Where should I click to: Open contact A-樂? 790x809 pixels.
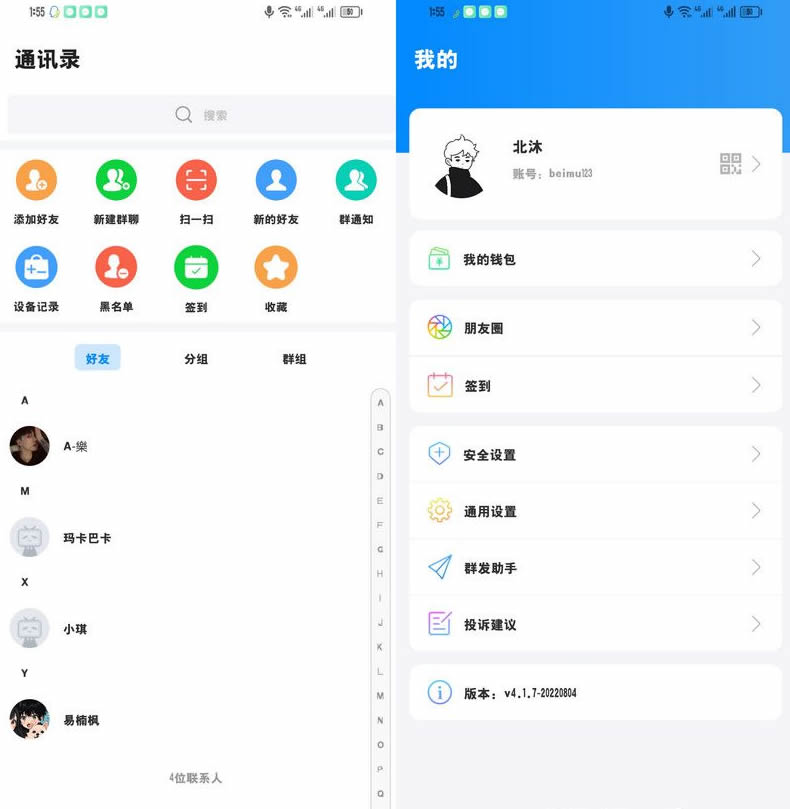[150, 446]
